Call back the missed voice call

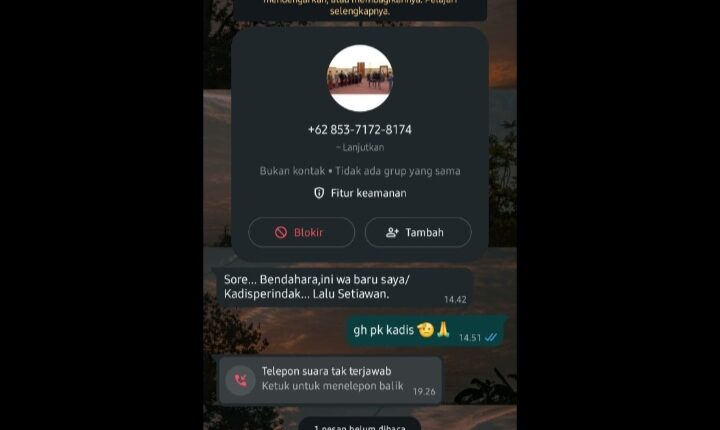pyautogui.click(x=329, y=380)
